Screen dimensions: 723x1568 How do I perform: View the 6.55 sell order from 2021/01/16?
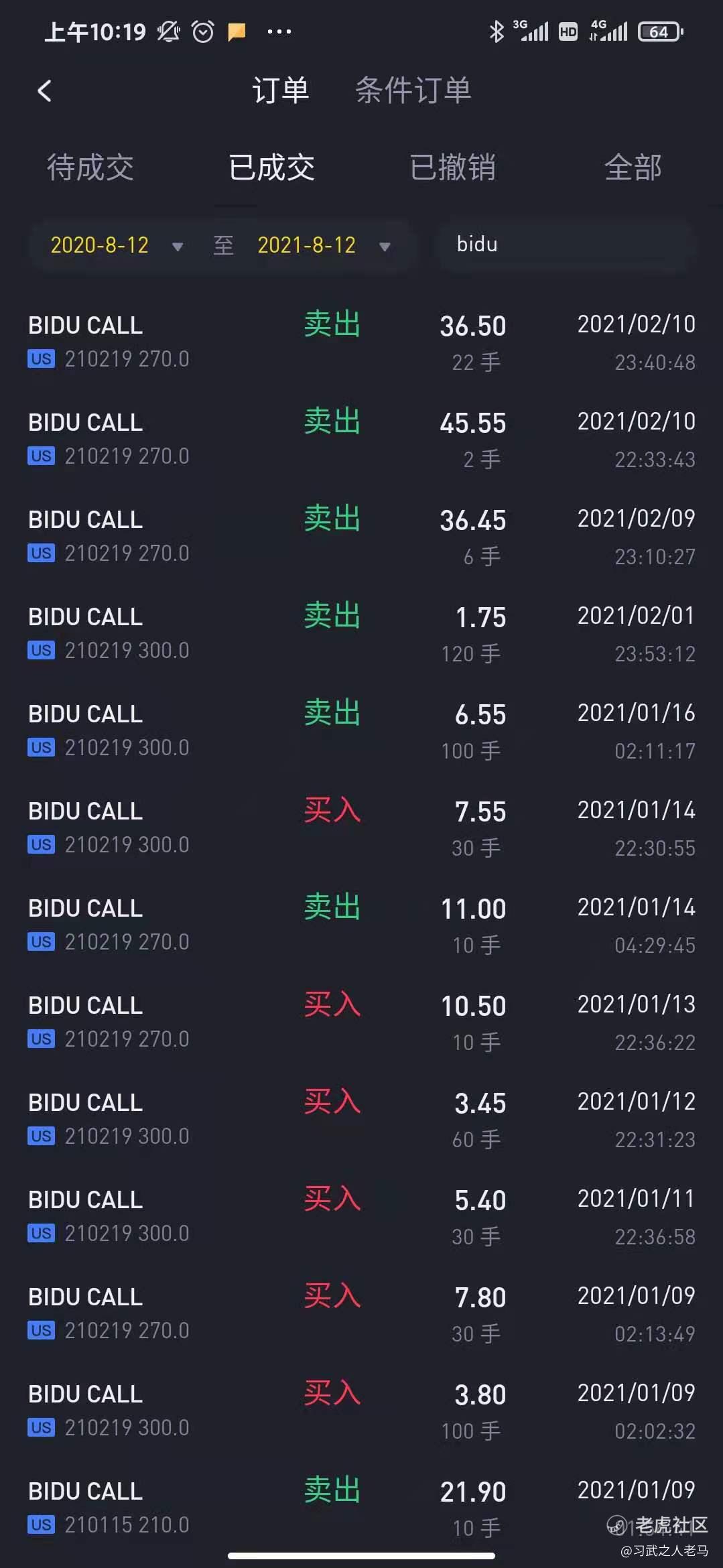point(362,732)
